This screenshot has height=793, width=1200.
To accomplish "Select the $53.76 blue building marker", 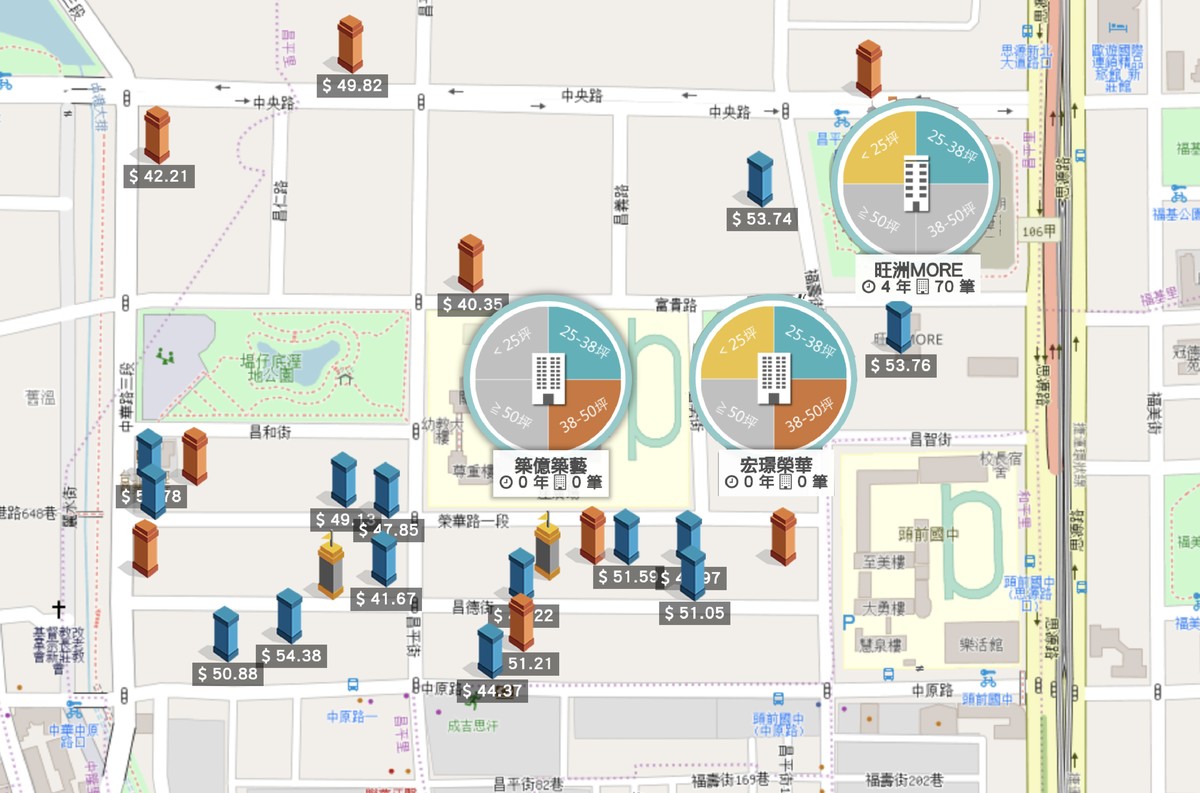I will tap(899, 327).
